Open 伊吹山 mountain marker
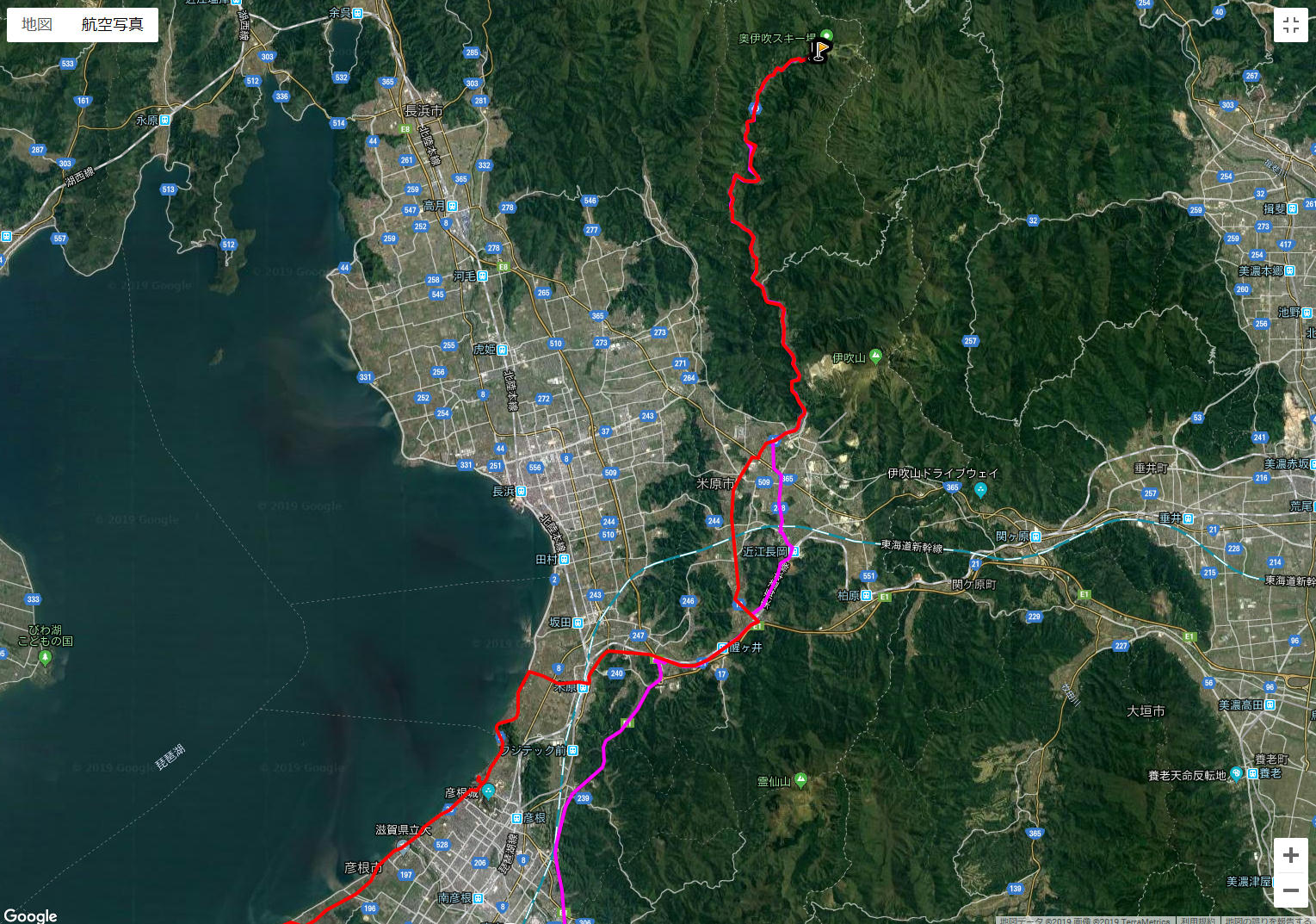The image size is (1316, 924). [875, 356]
